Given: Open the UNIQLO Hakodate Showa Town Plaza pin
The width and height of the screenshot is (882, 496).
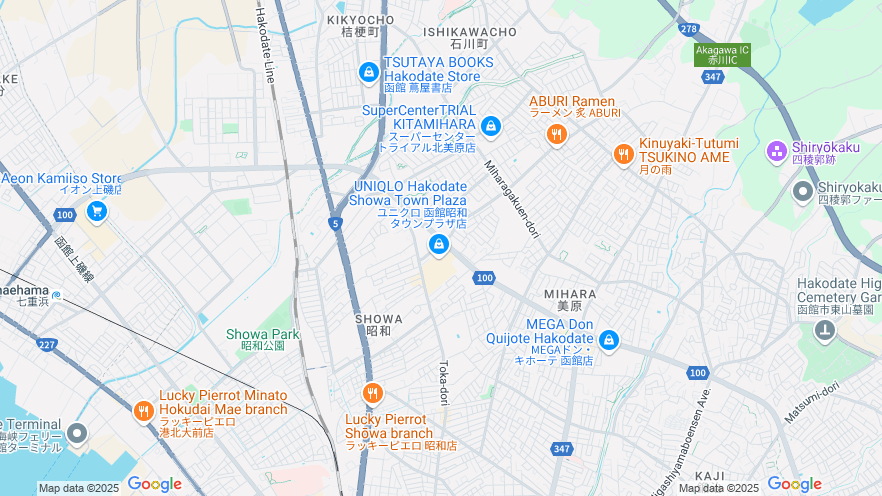Looking at the screenshot, I should (x=437, y=245).
